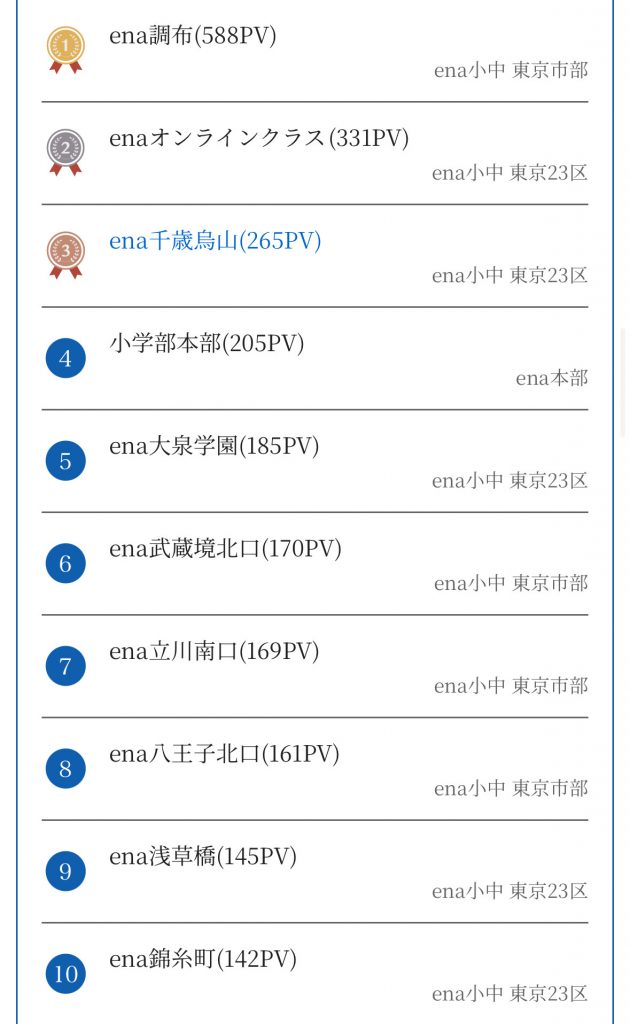Viewport: 630px width, 1024px height.
Task: Open ena立川南口 ranking entry
Action: tap(214, 652)
